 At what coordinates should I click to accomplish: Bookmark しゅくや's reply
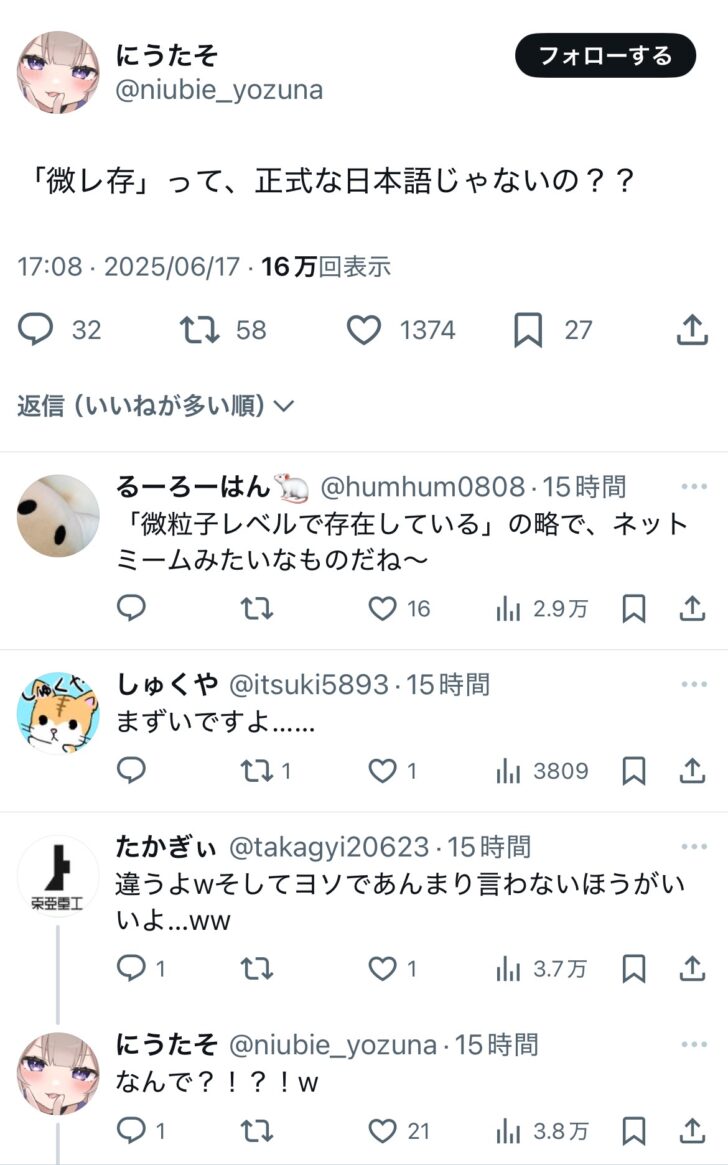634,771
